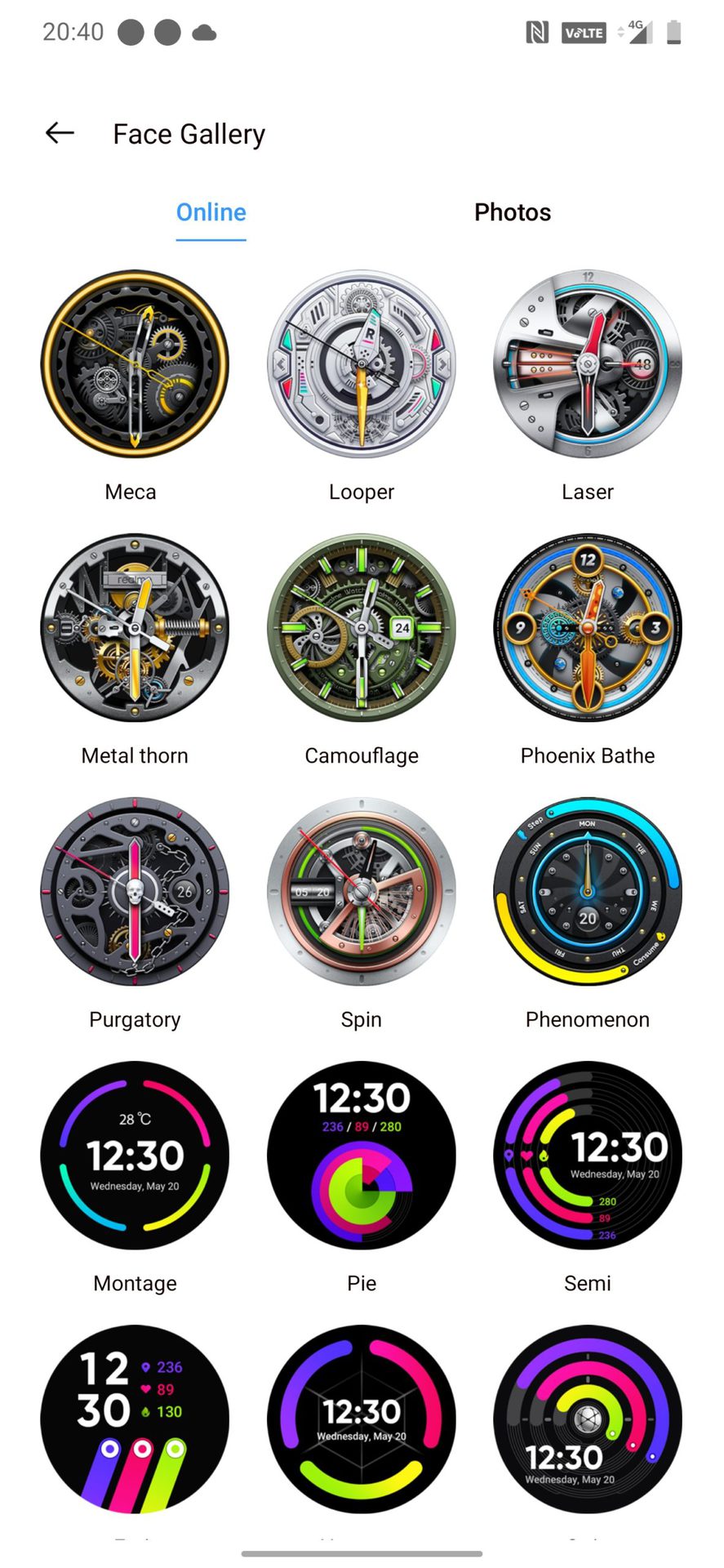
Task: Select the Purgatory watch face
Action: (x=135, y=892)
